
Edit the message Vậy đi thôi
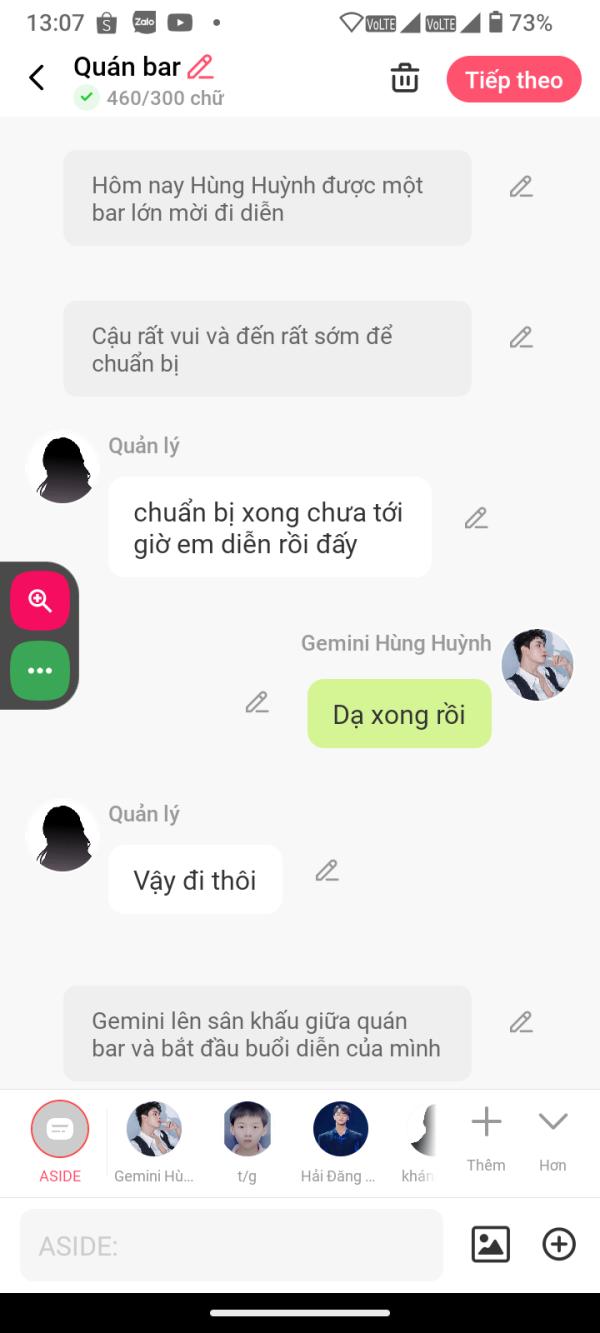click(x=327, y=871)
